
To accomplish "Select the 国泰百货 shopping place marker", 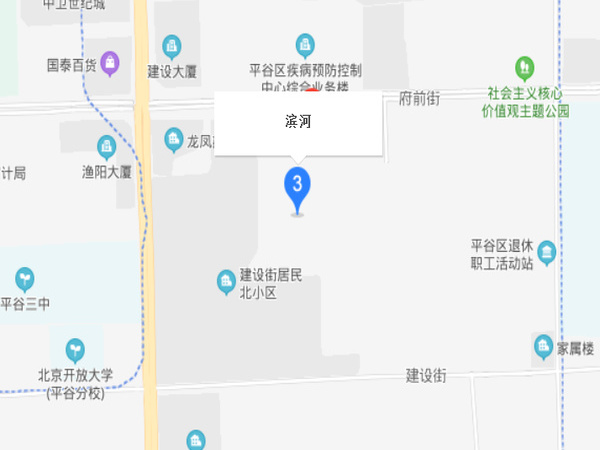I will (x=109, y=64).
